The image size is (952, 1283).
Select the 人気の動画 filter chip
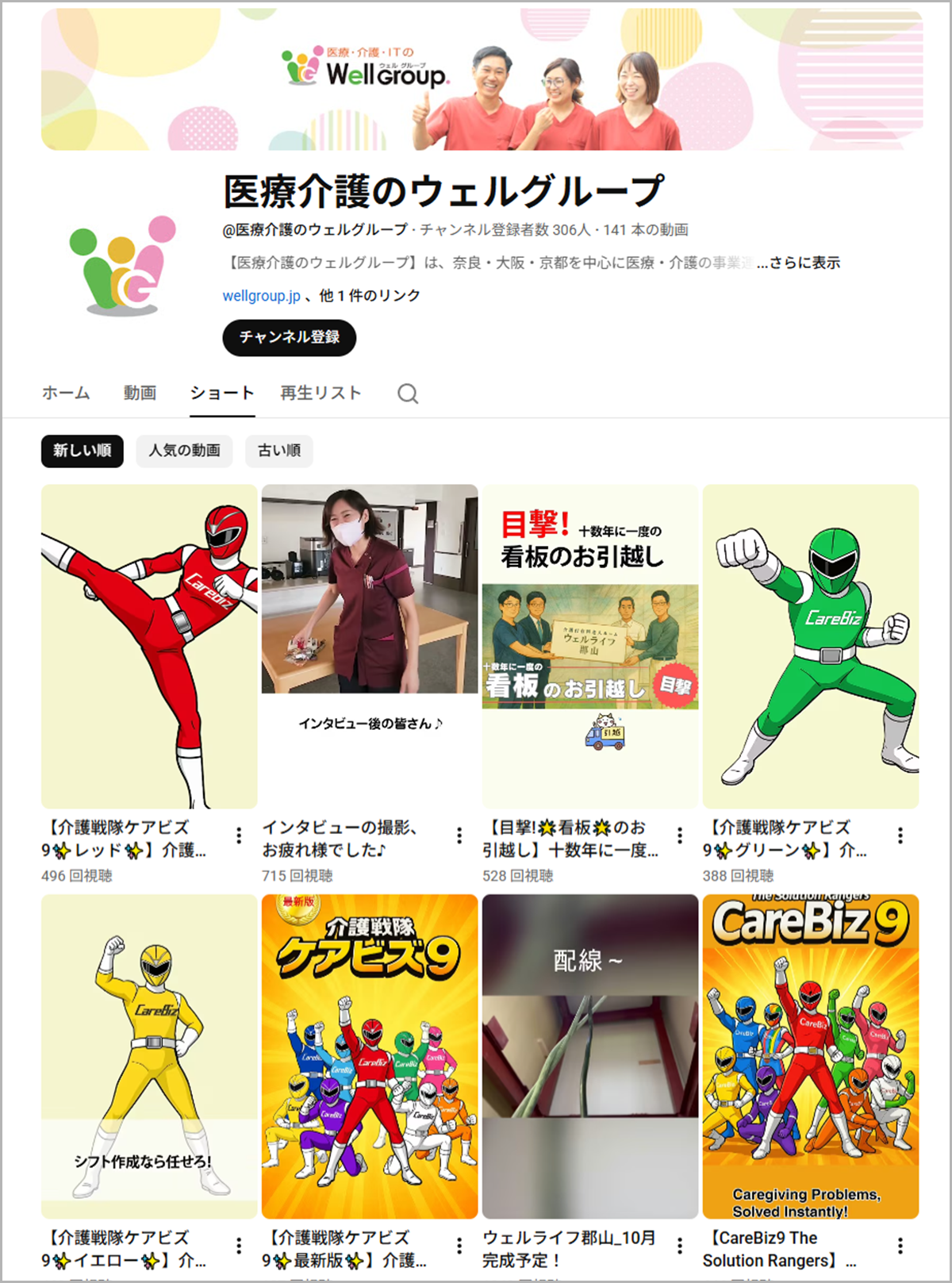[x=184, y=451]
